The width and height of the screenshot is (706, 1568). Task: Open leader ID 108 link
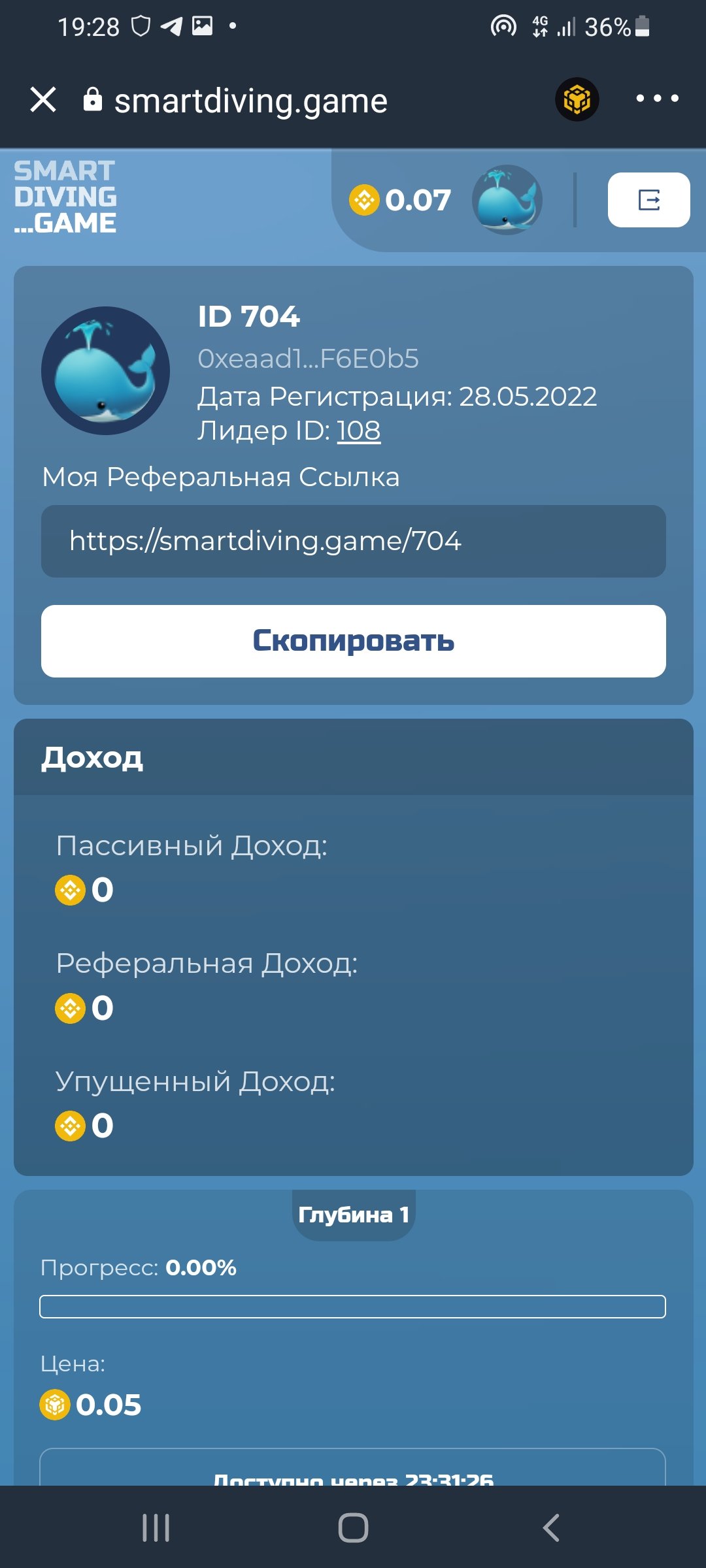point(358,431)
